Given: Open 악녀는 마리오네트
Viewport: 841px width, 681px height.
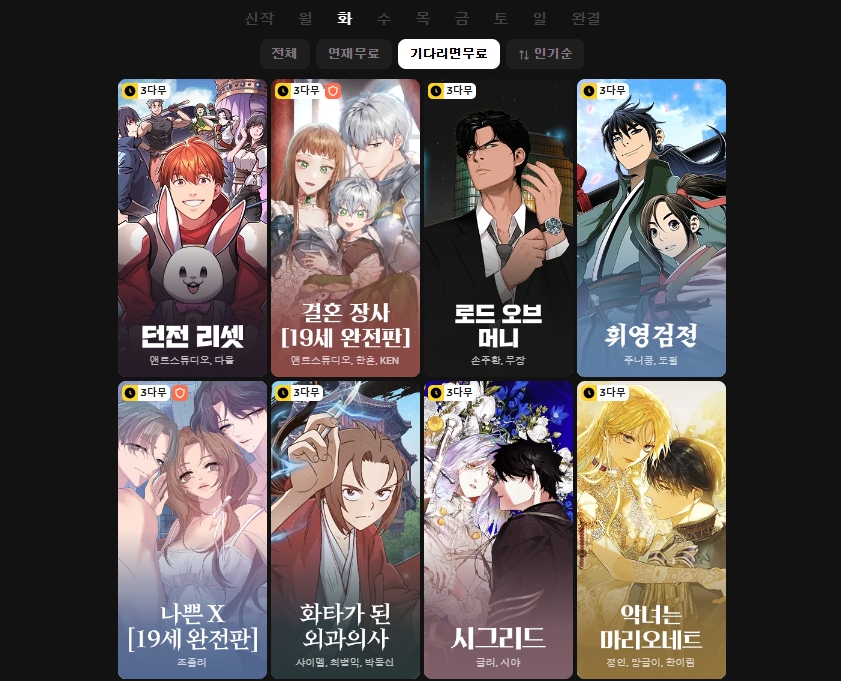Looking at the screenshot, I should click(x=651, y=530).
